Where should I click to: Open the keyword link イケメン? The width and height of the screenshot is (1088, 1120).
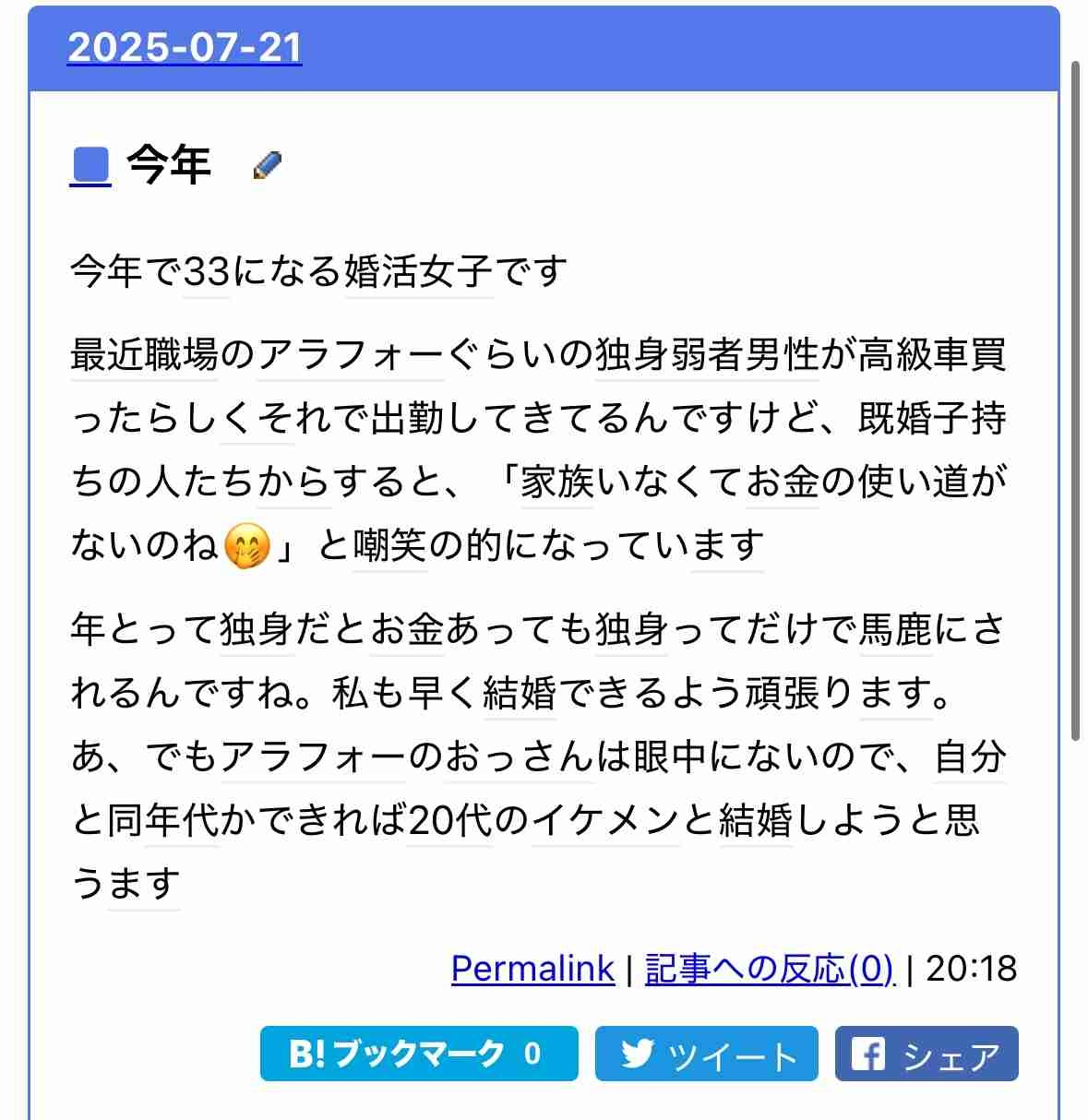(x=606, y=819)
